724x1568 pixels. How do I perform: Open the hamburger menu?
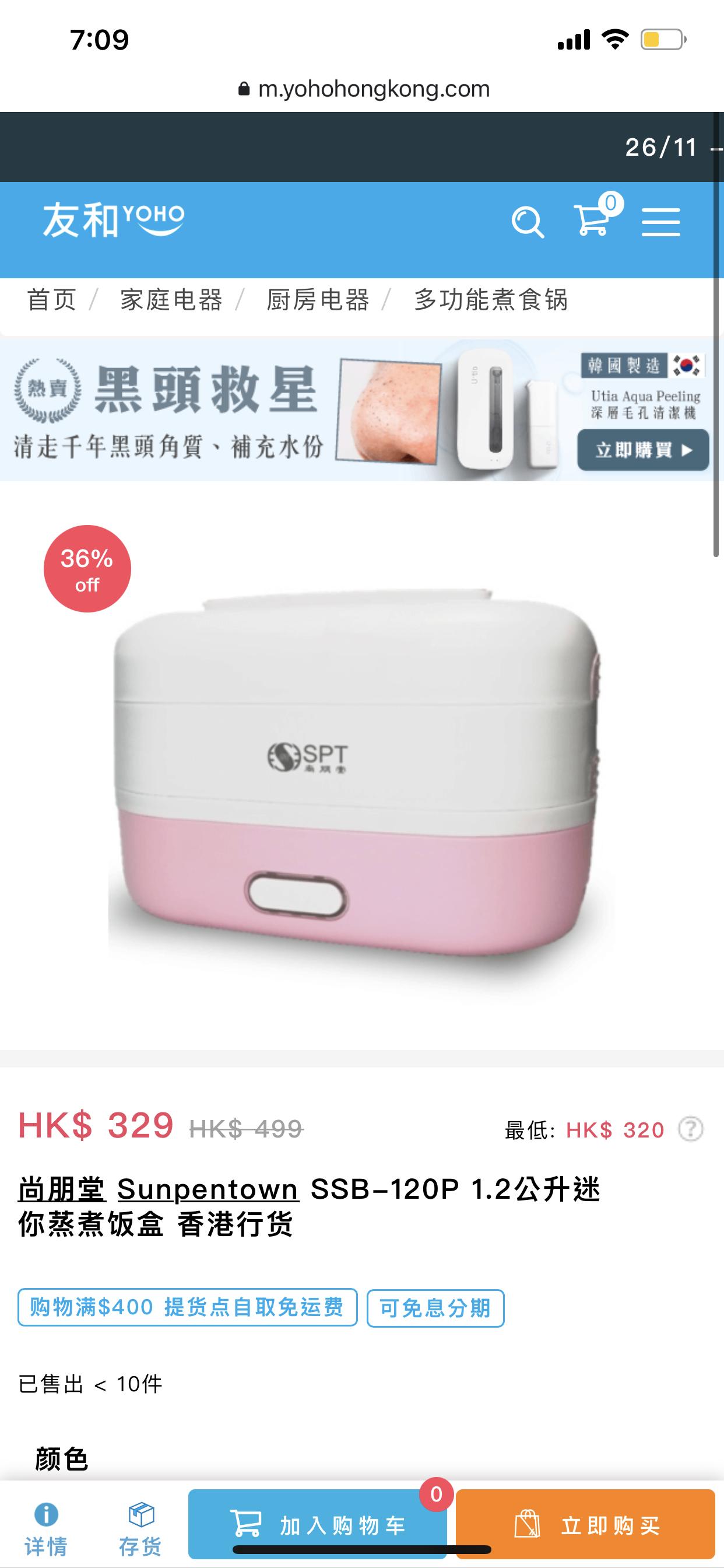tap(660, 222)
